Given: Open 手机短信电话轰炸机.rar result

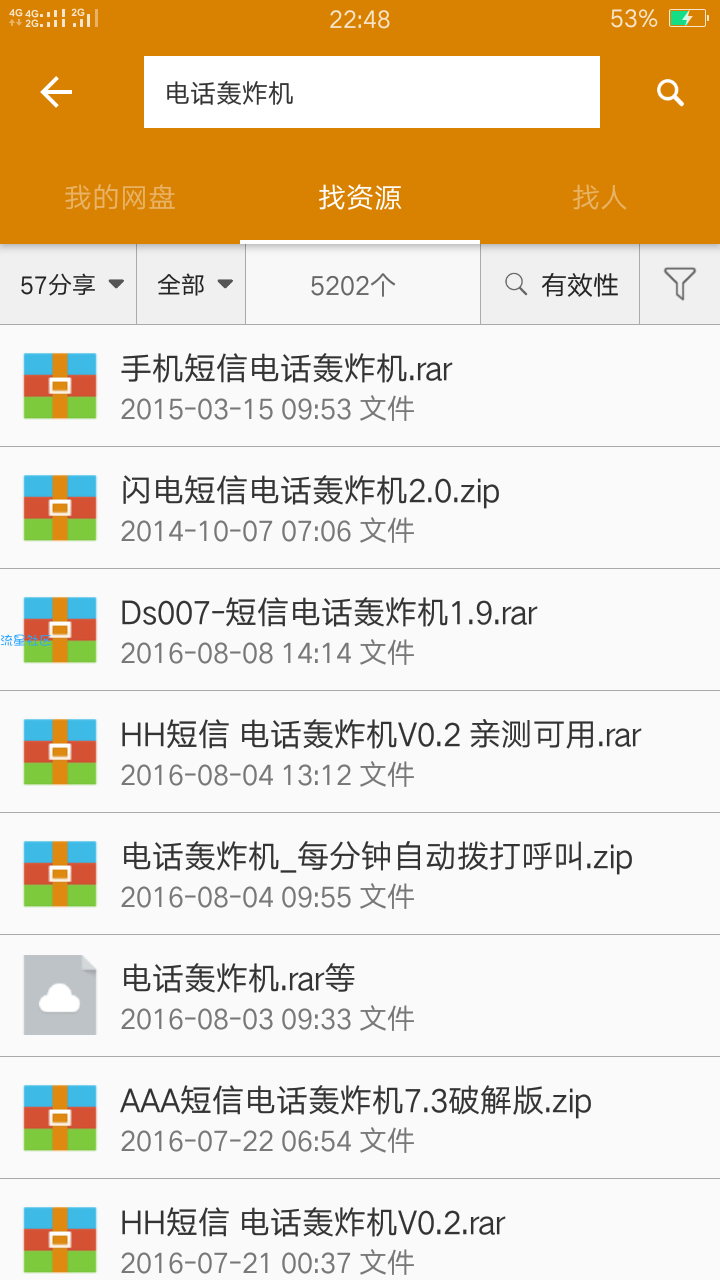Looking at the screenshot, I should tap(360, 386).
